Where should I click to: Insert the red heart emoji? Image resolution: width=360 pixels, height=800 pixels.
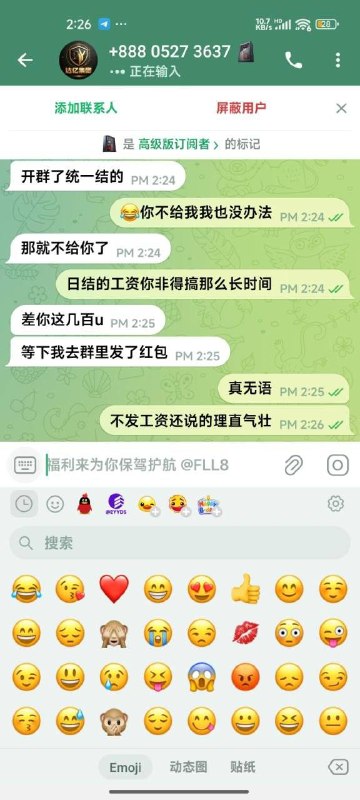tap(114, 589)
